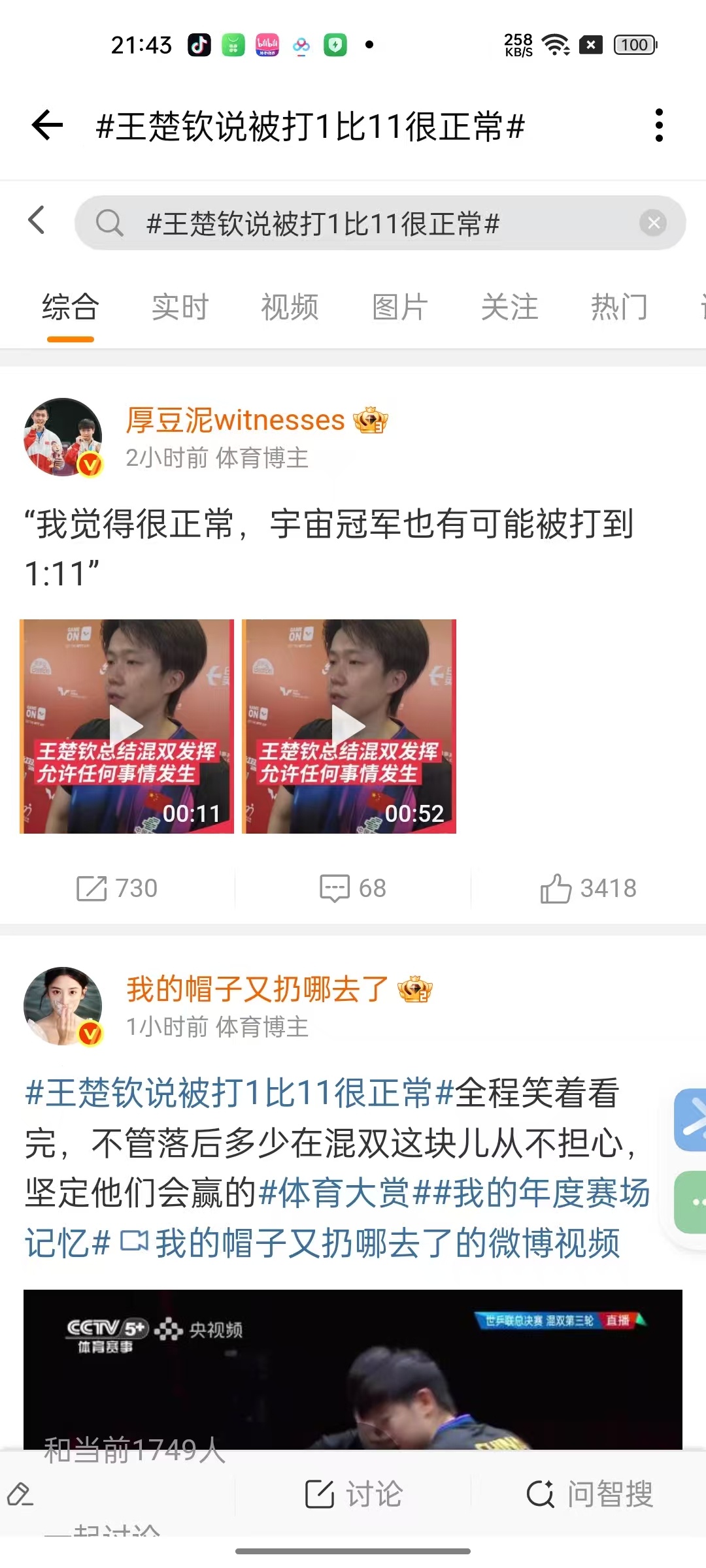Screen dimensions: 706x1568
Task: Select the 图片 tab
Action: (399, 307)
